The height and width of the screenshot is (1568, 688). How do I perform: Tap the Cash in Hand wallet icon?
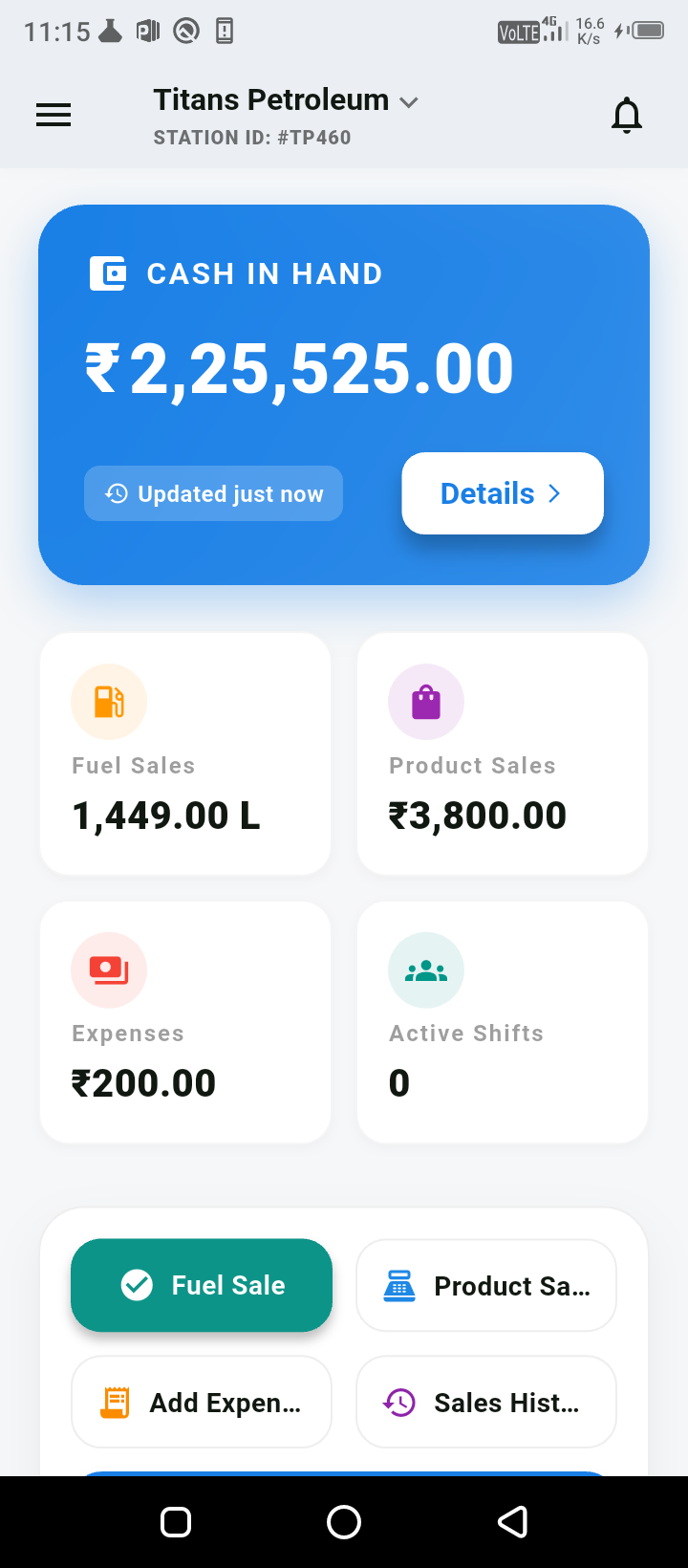click(108, 273)
